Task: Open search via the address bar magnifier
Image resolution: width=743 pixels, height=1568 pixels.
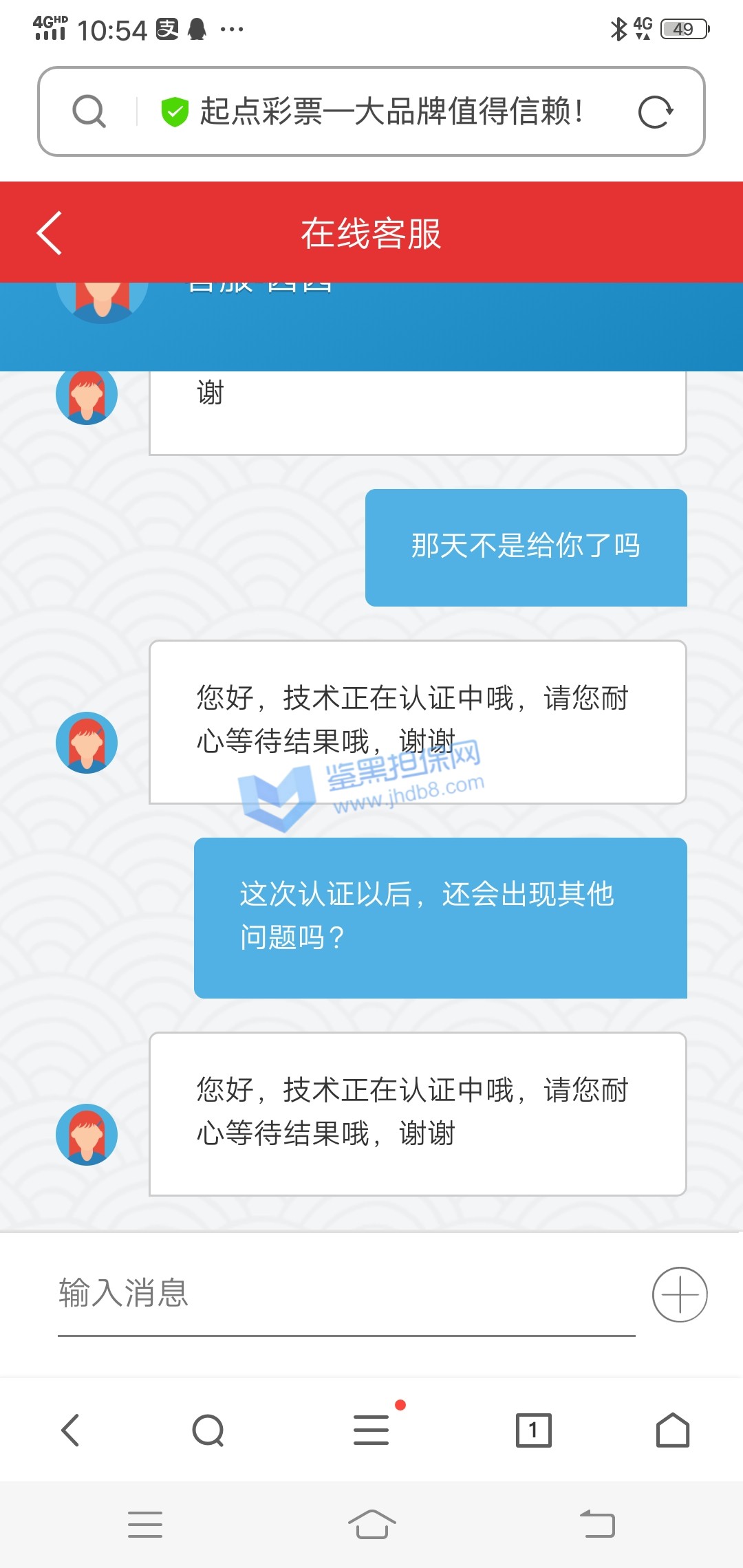Action: [89, 111]
